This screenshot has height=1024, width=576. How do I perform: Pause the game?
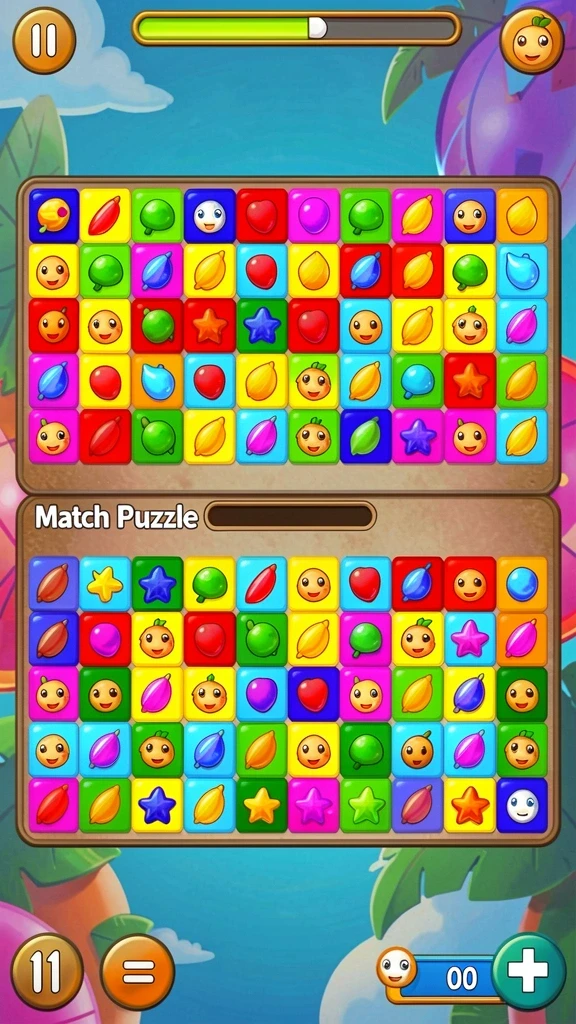[44, 40]
